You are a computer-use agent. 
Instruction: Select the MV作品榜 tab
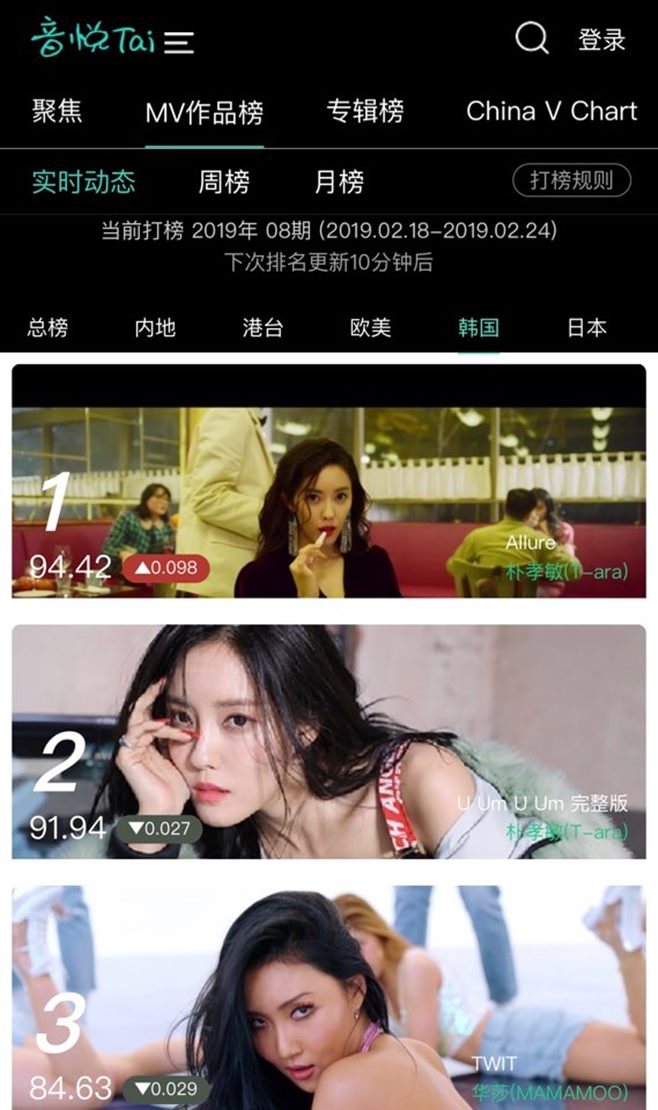204,113
